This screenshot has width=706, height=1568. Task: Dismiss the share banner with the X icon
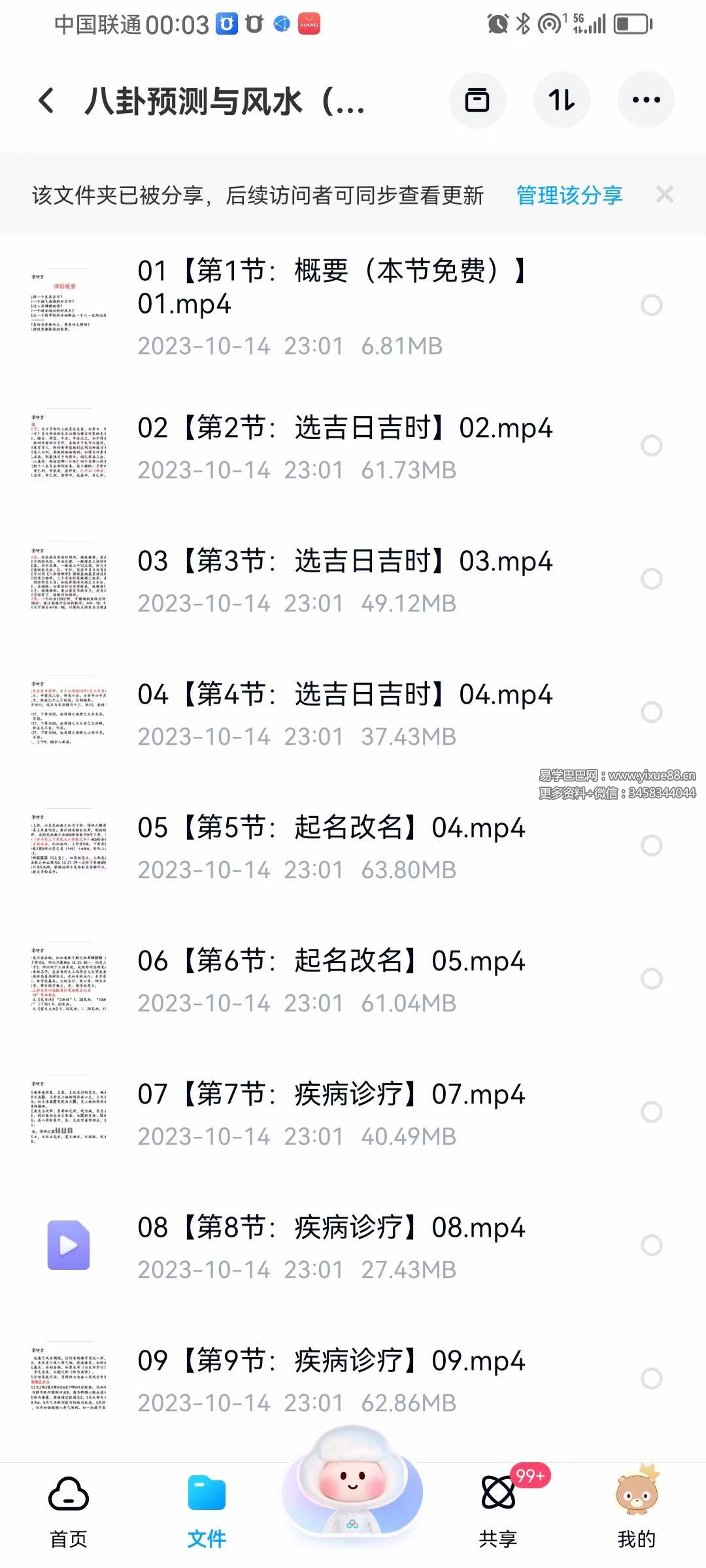coord(665,195)
